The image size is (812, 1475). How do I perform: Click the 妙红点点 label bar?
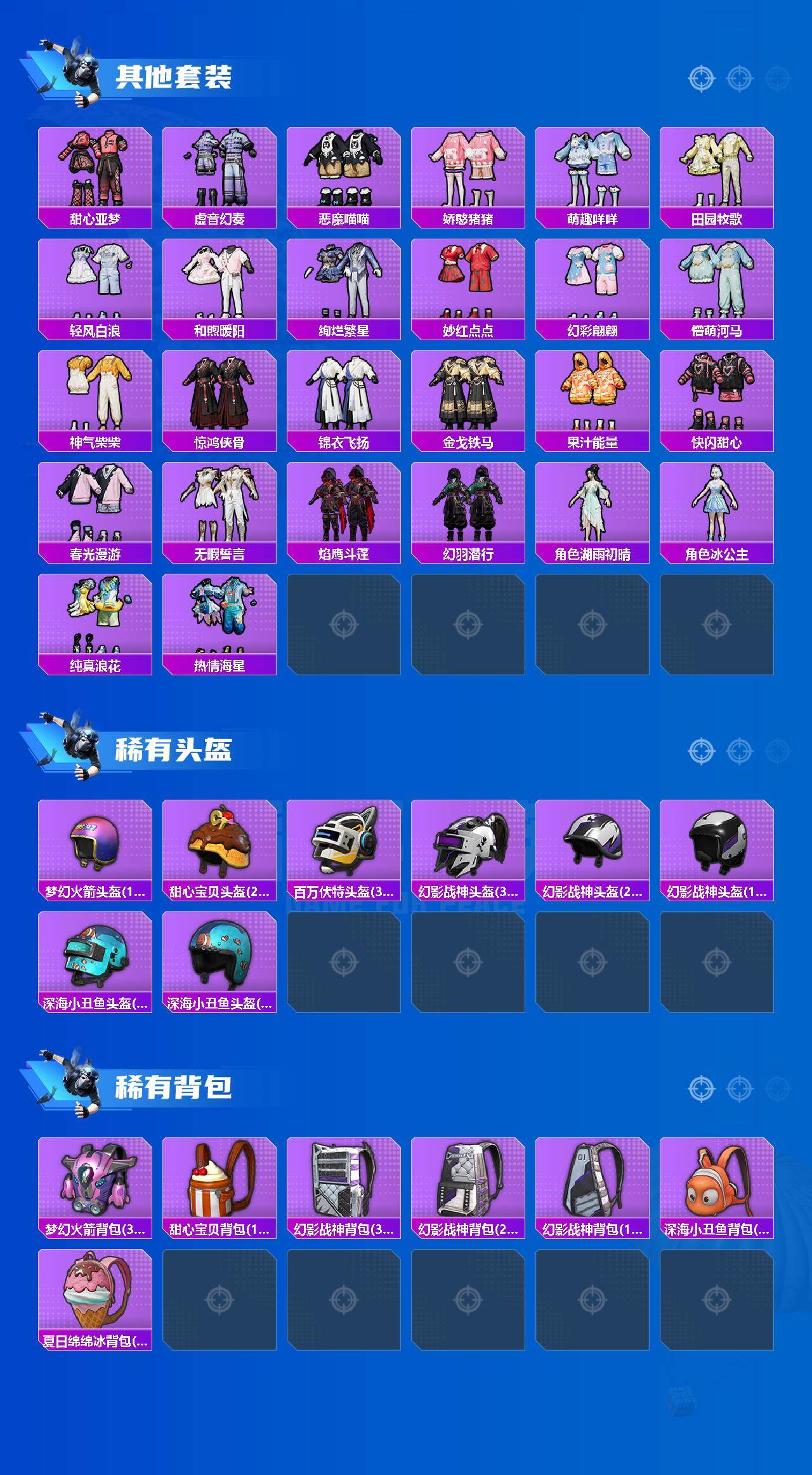point(469,330)
